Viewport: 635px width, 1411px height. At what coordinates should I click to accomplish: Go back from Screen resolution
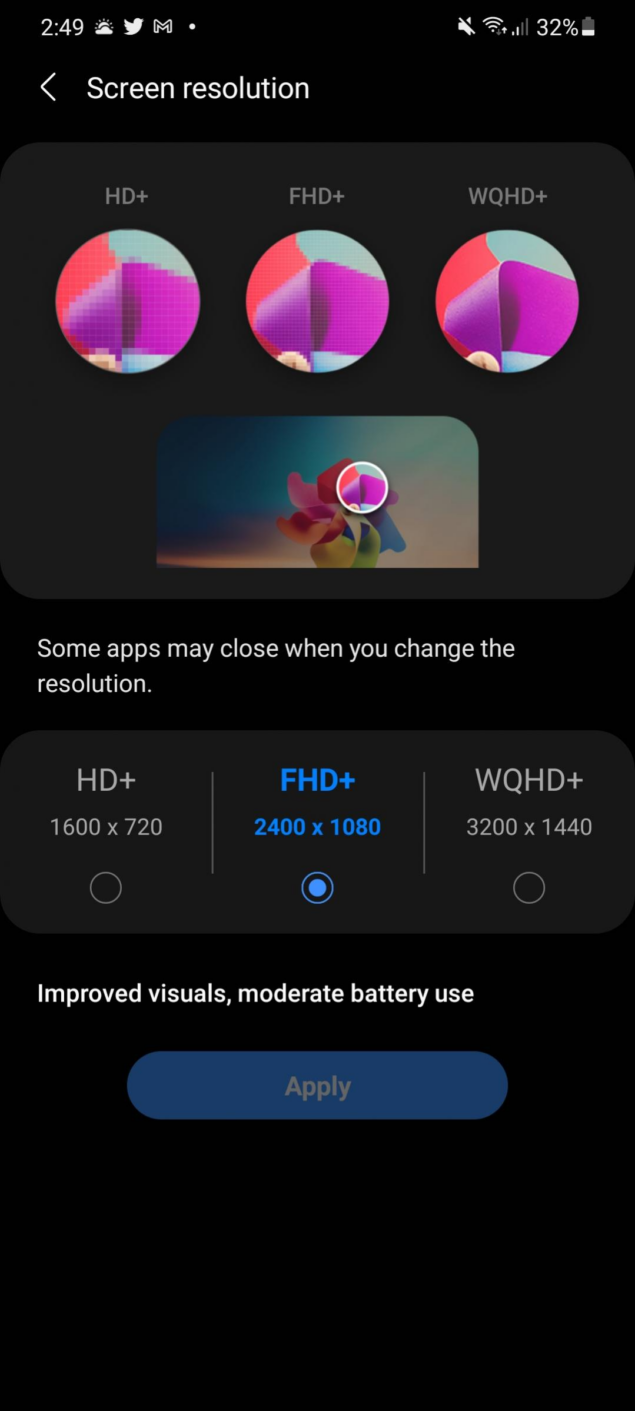48,88
